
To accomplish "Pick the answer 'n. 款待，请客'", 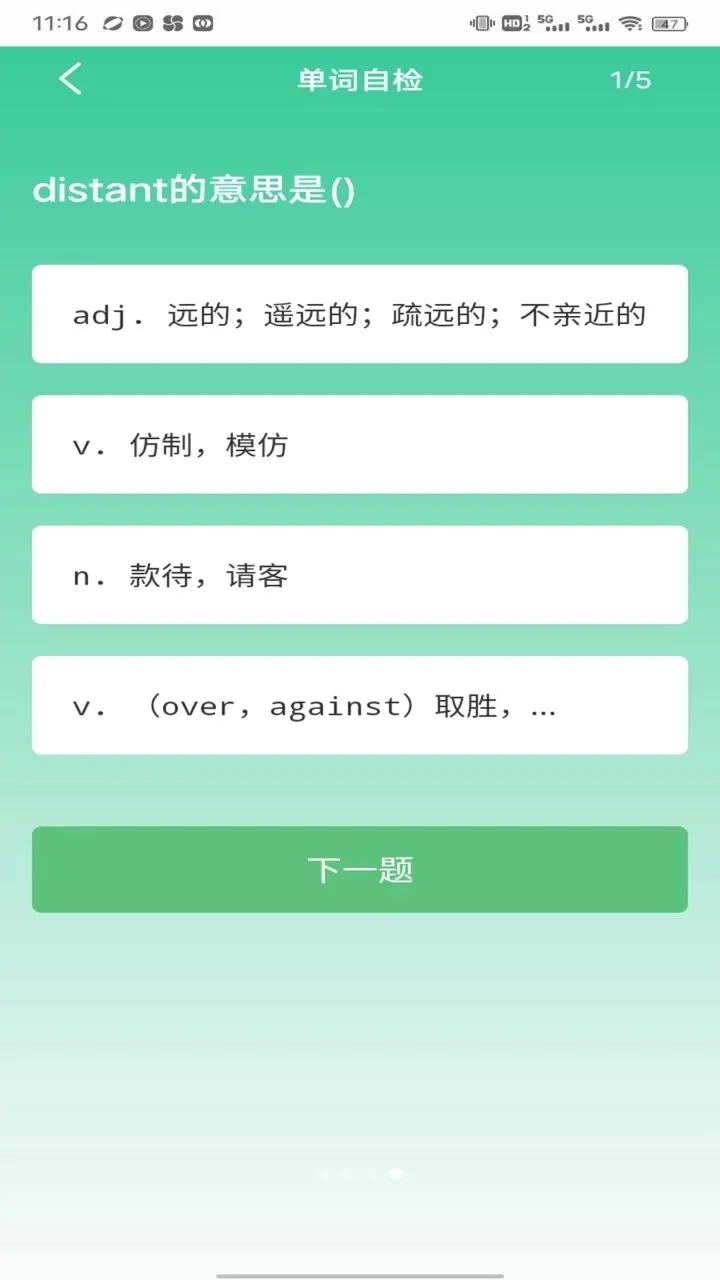I will point(360,575).
